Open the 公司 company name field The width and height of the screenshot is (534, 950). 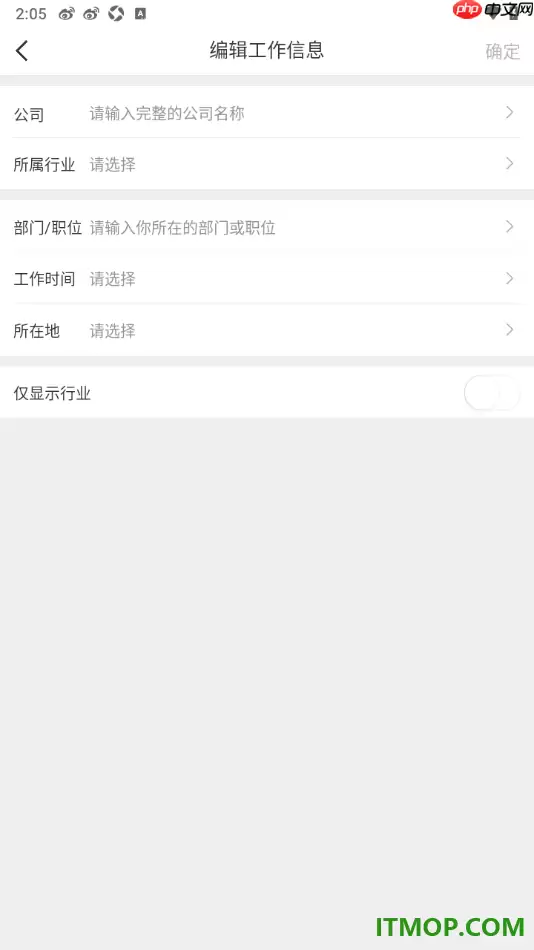(x=267, y=113)
